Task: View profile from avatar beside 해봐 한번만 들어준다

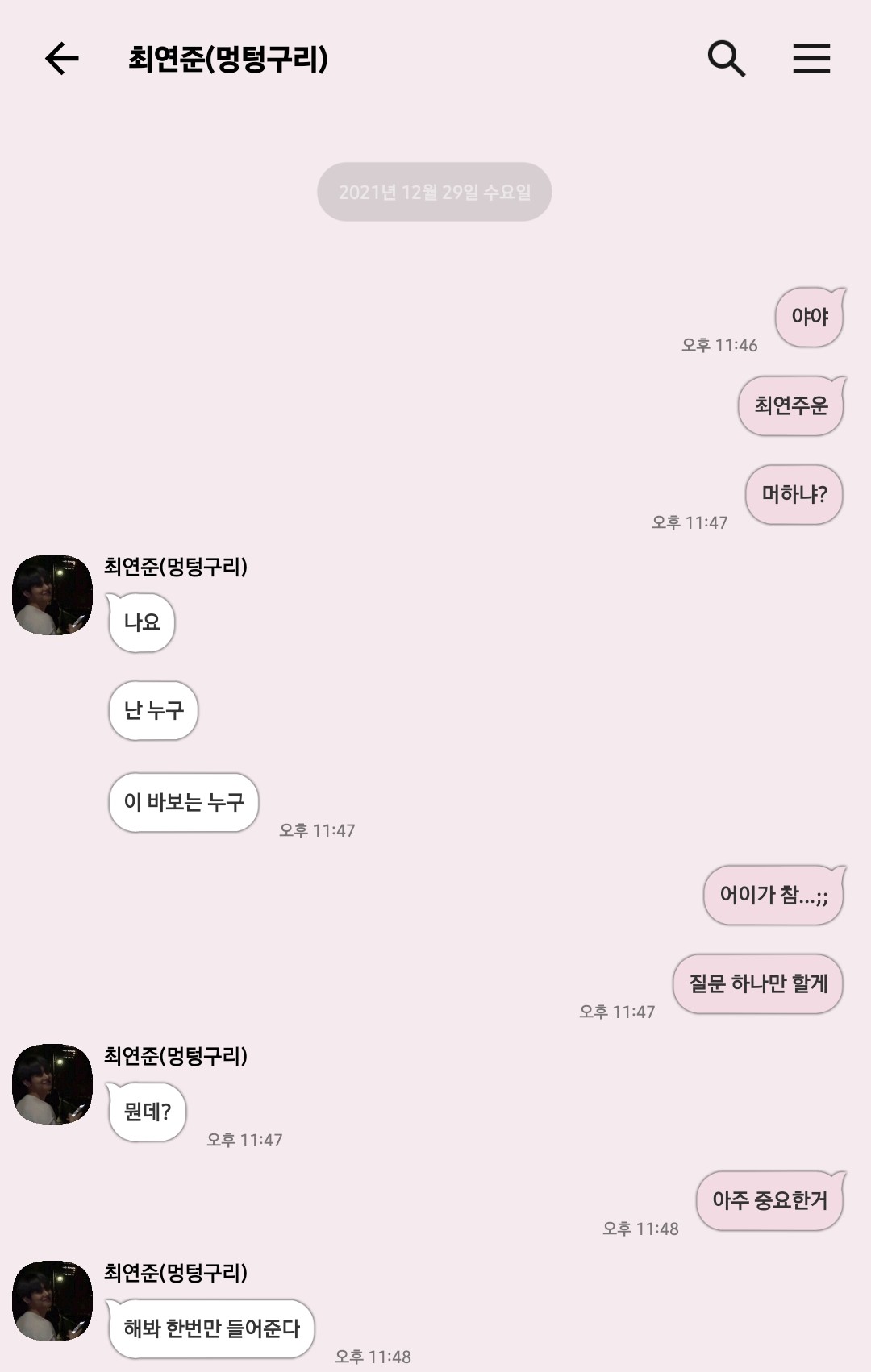Action: 52,1301
